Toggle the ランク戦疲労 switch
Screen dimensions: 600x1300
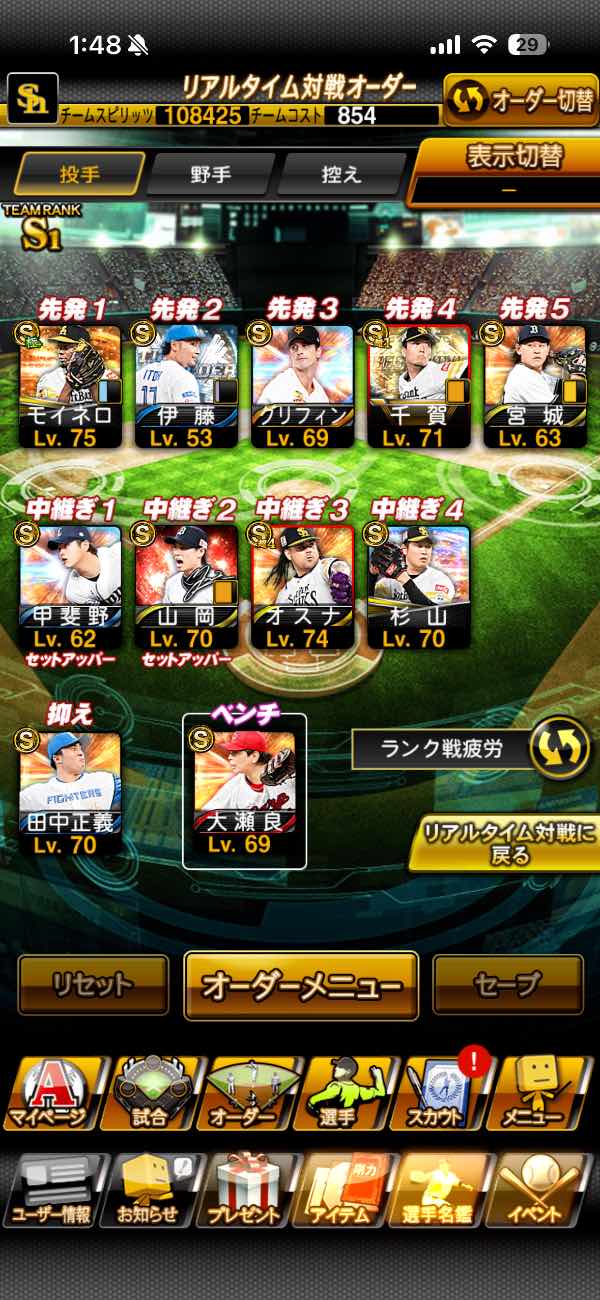[559, 748]
